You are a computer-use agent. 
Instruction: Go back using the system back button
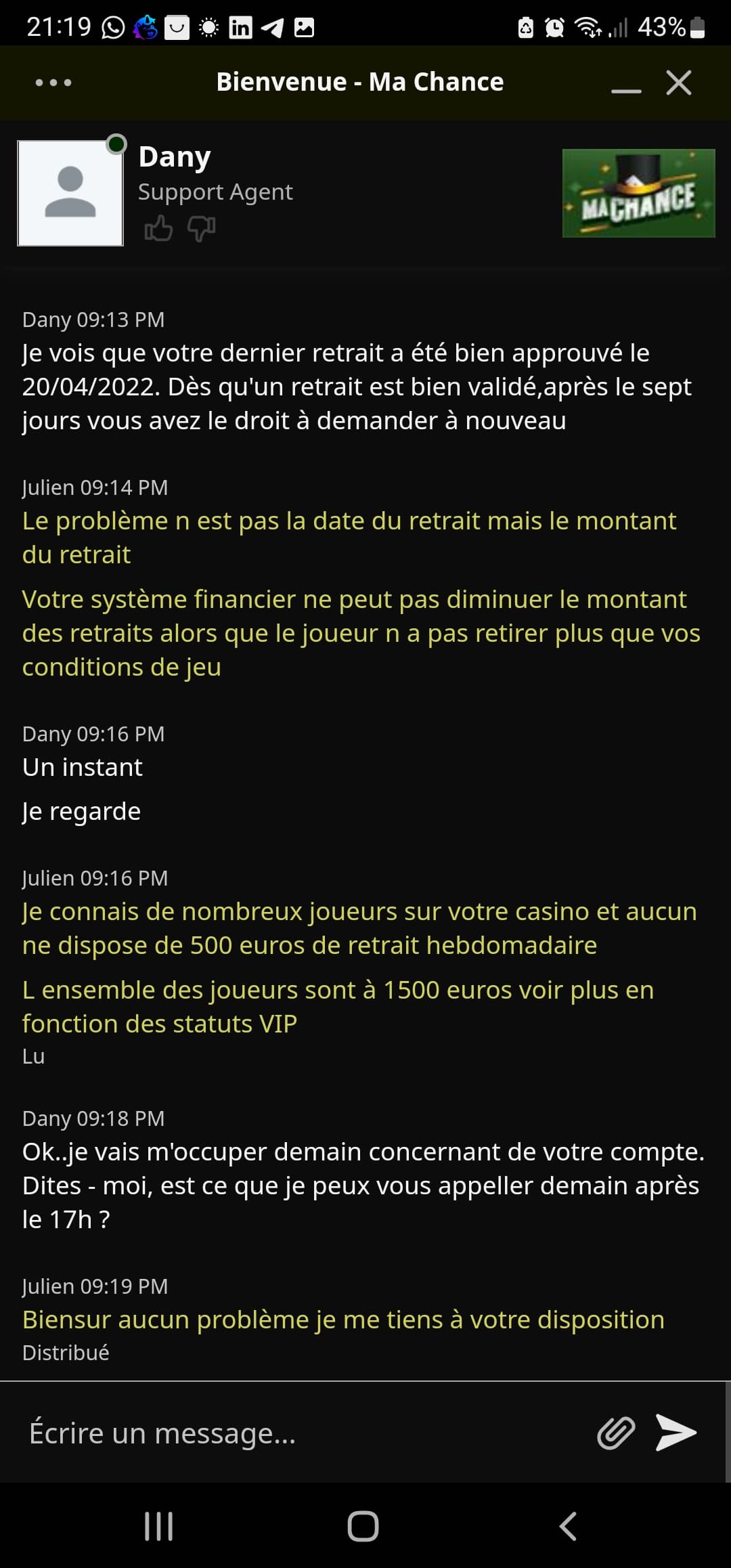568,1526
